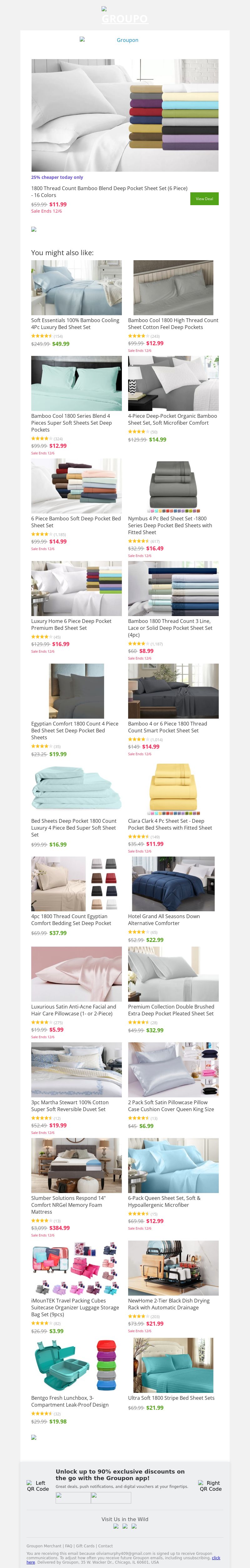Open the featured 1800 Thread Count Bamboo sheet deal image
Image resolution: width=250 pixels, height=1568 pixels.
[125, 115]
